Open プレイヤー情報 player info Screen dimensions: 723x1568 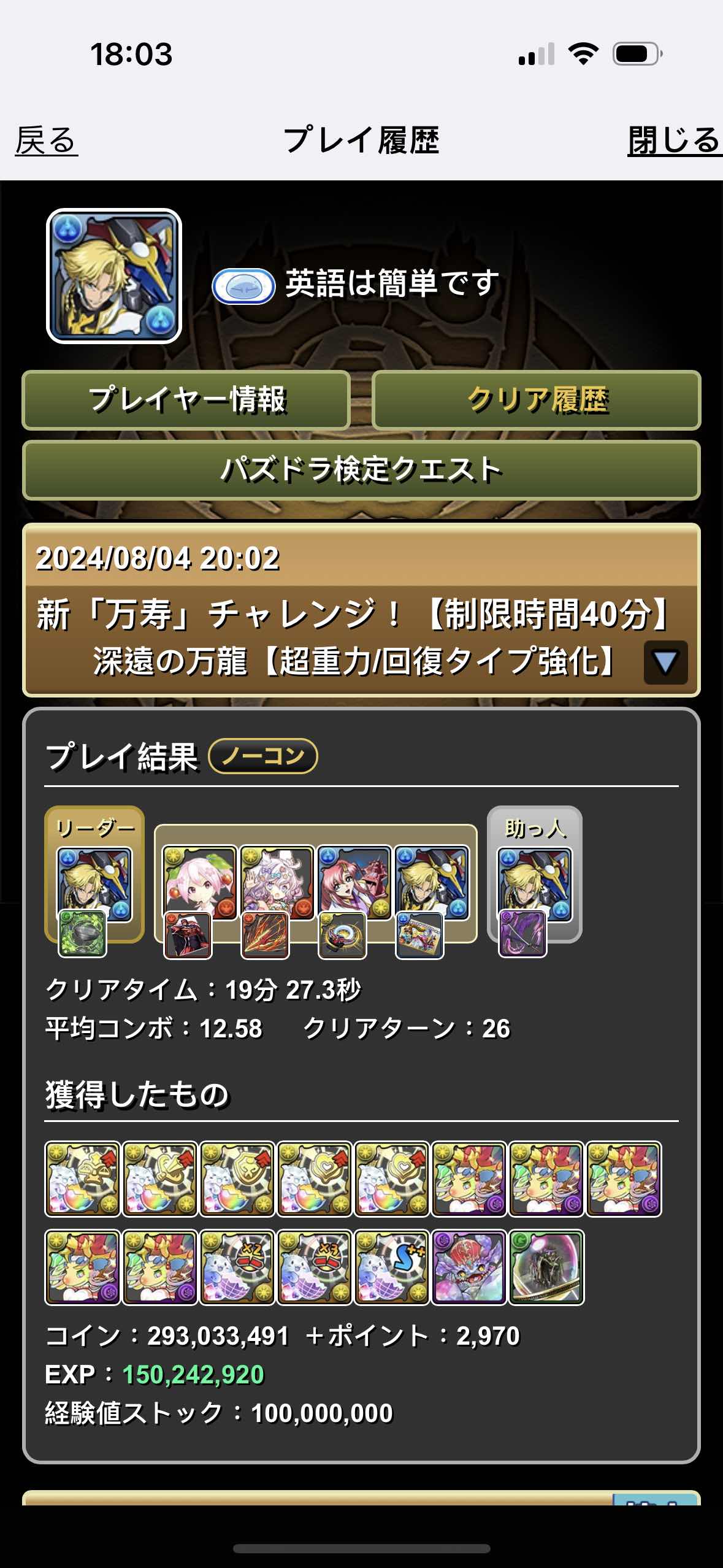tap(186, 400)
